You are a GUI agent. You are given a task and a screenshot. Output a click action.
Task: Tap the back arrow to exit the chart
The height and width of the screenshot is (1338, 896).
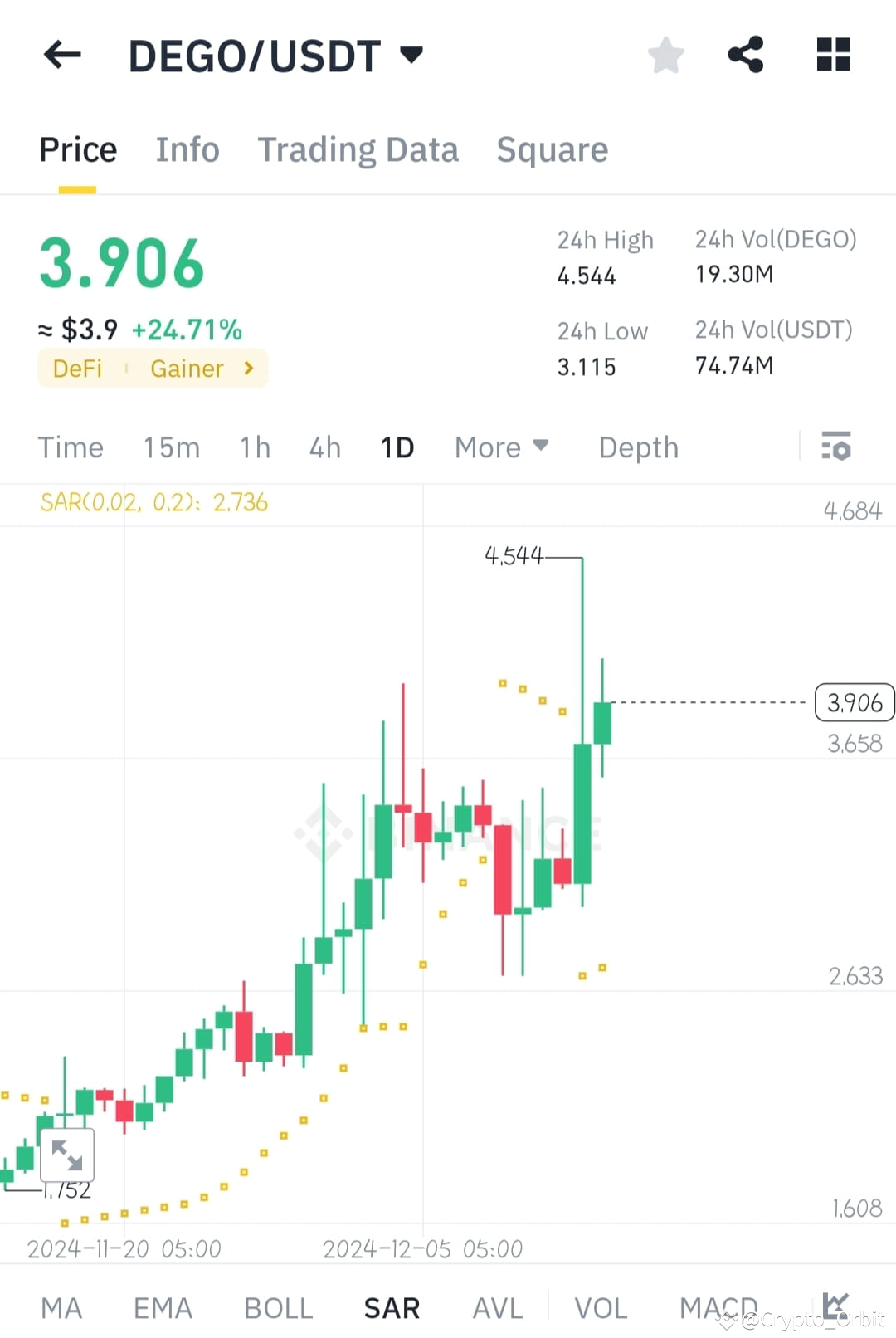62,55
